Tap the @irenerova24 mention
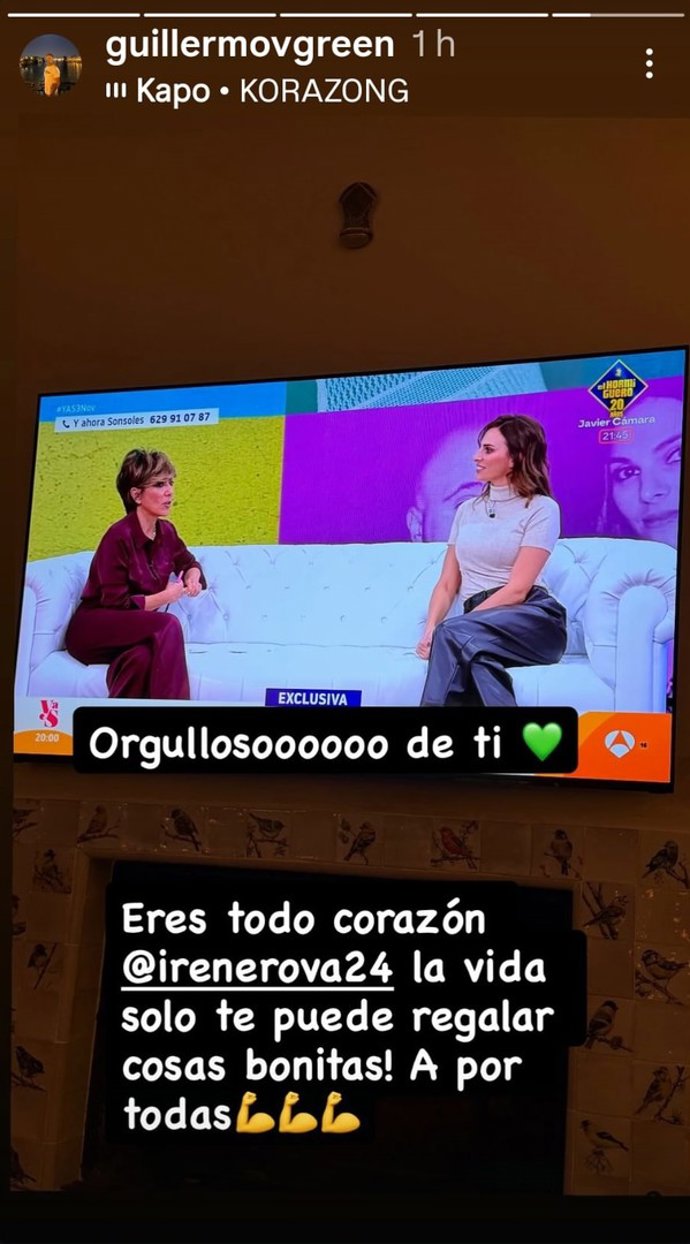The height and width of the screenshot is (1244, 690). coord(256,967)
